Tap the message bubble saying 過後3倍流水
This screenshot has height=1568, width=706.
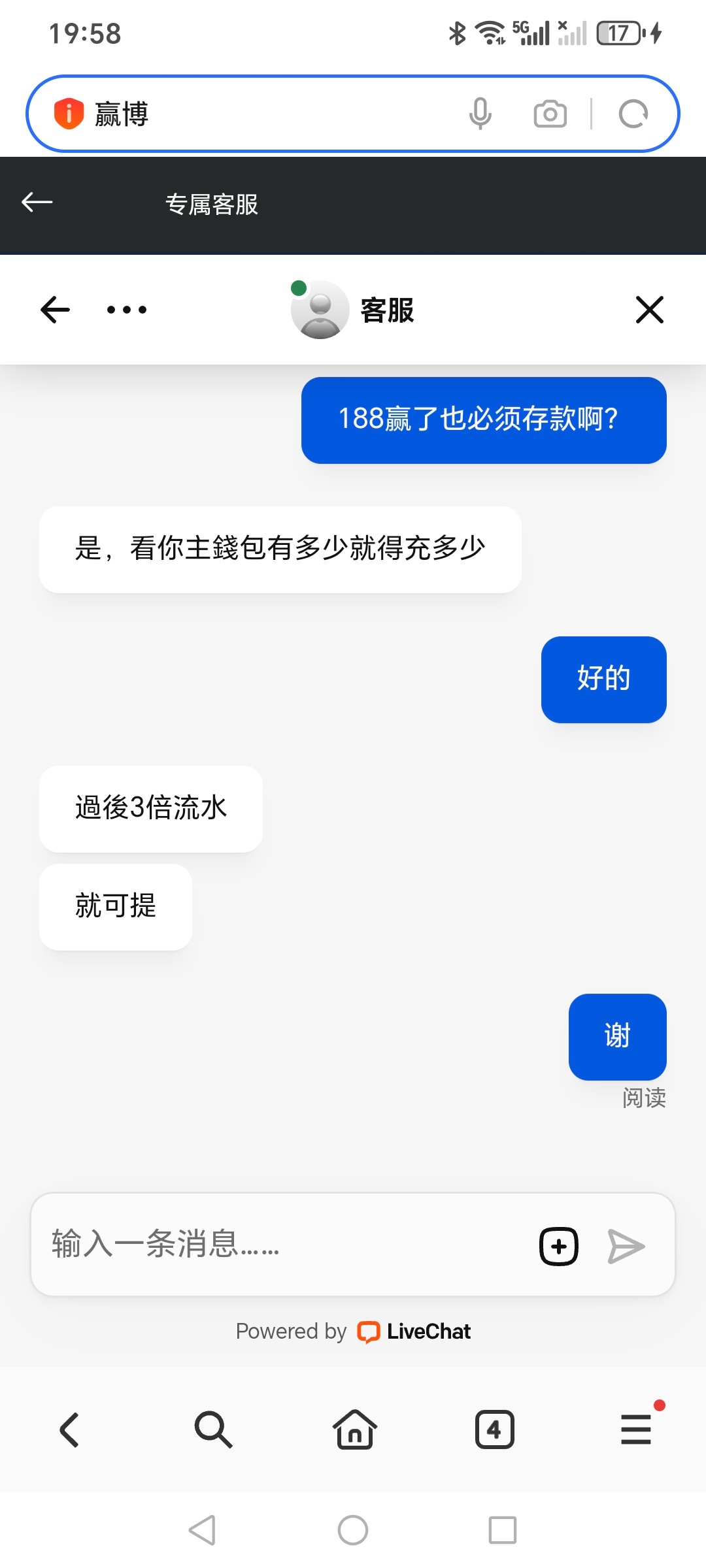pyautogui.click(x=150, y=809)
